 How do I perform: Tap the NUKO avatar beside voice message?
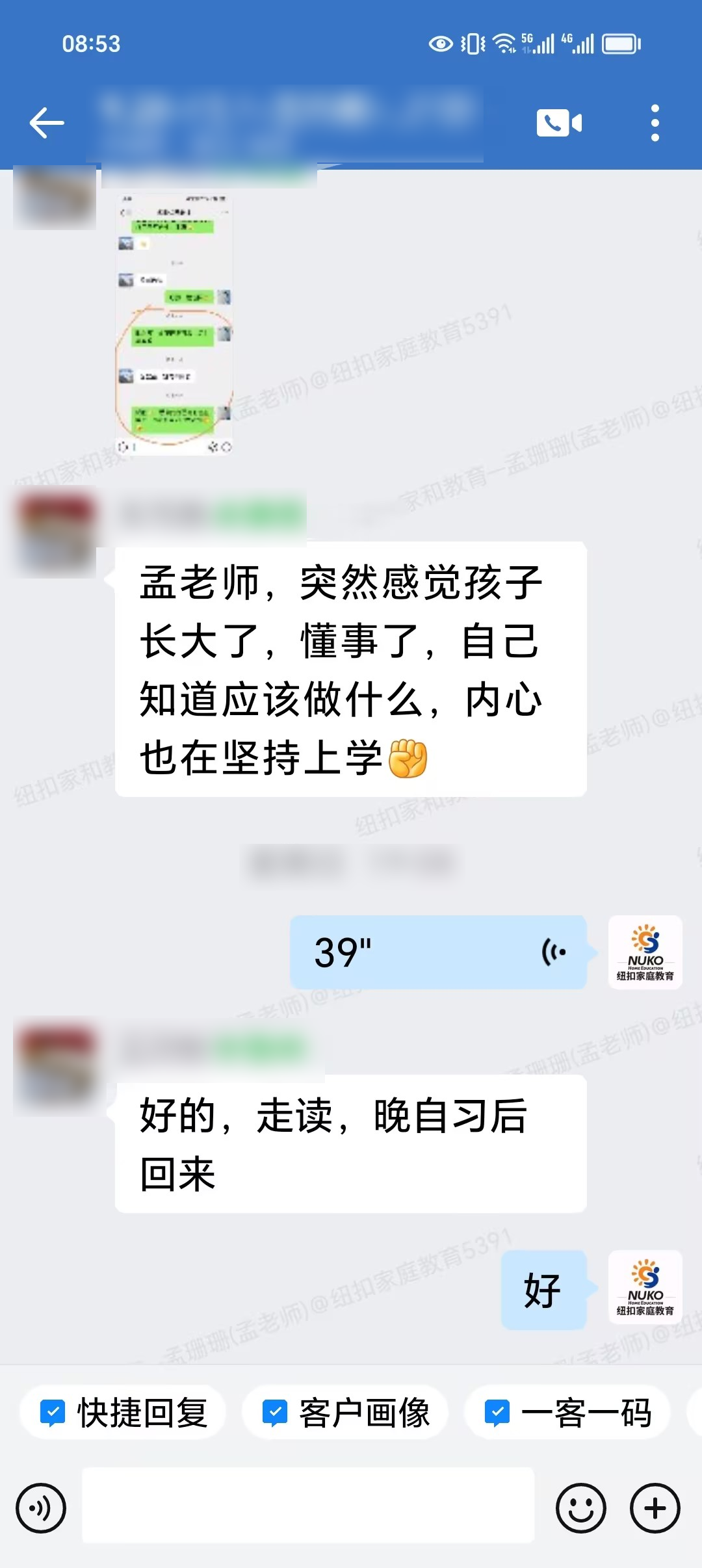[645, 952]
